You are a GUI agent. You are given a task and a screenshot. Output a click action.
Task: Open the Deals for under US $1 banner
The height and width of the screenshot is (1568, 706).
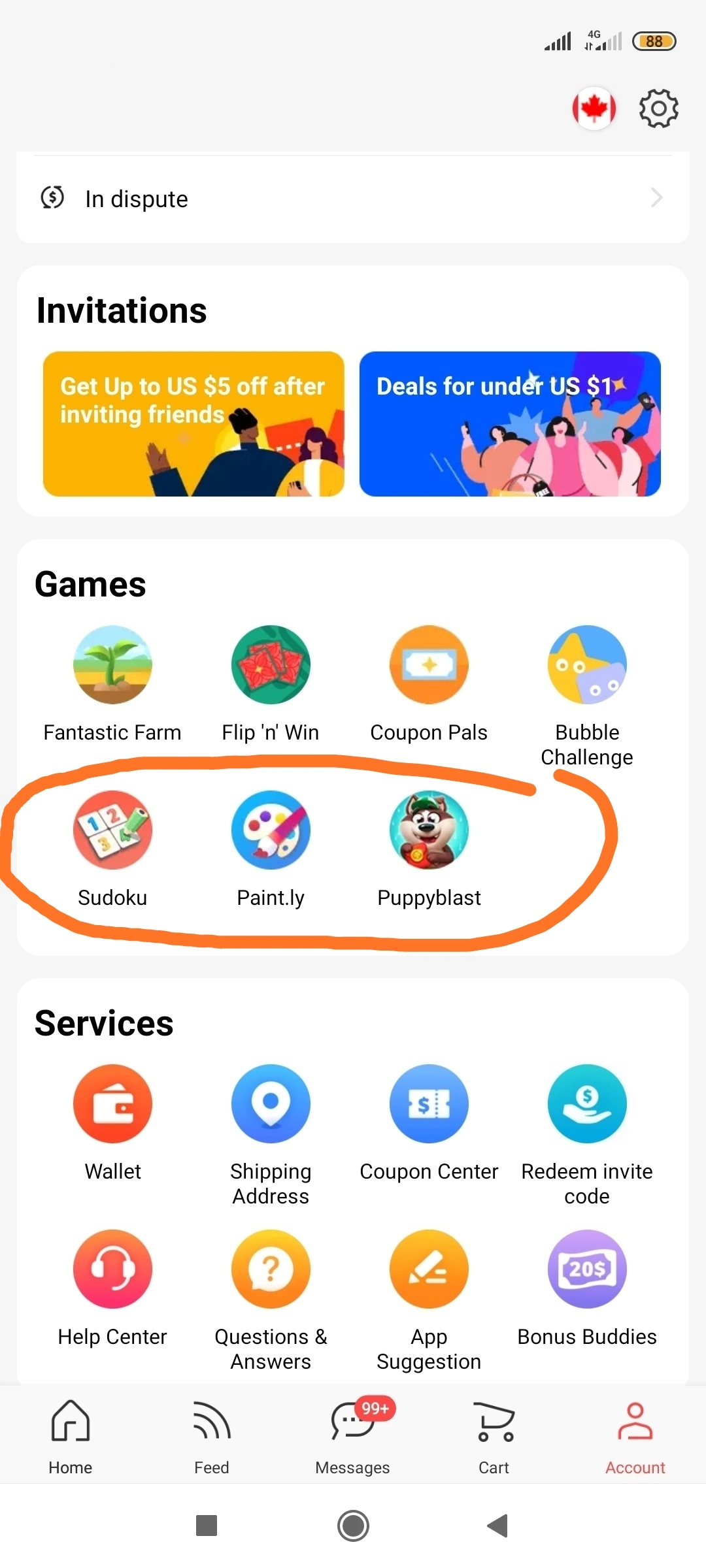(x=510, y=424)
